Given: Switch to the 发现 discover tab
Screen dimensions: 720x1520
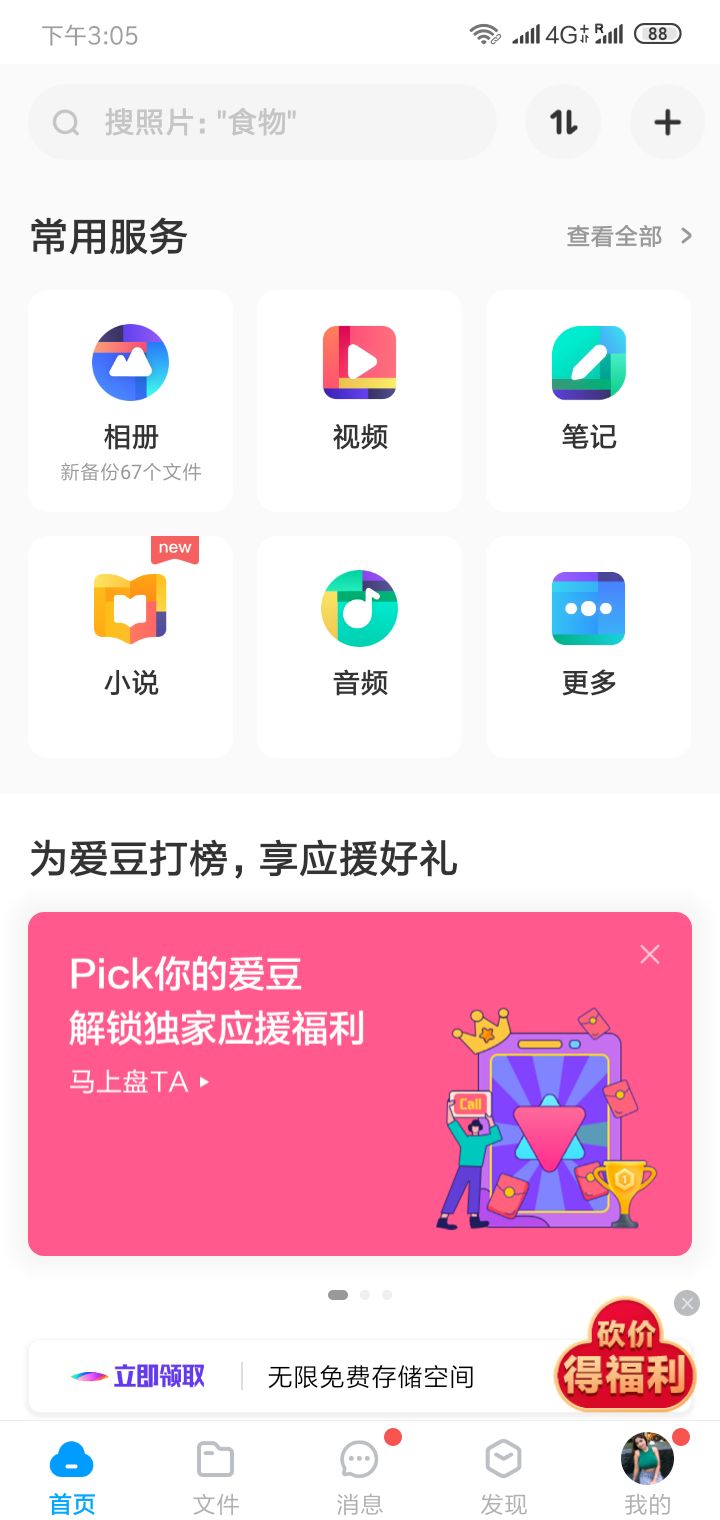Looking at the screenshot, I should (x=503, y=1477).
